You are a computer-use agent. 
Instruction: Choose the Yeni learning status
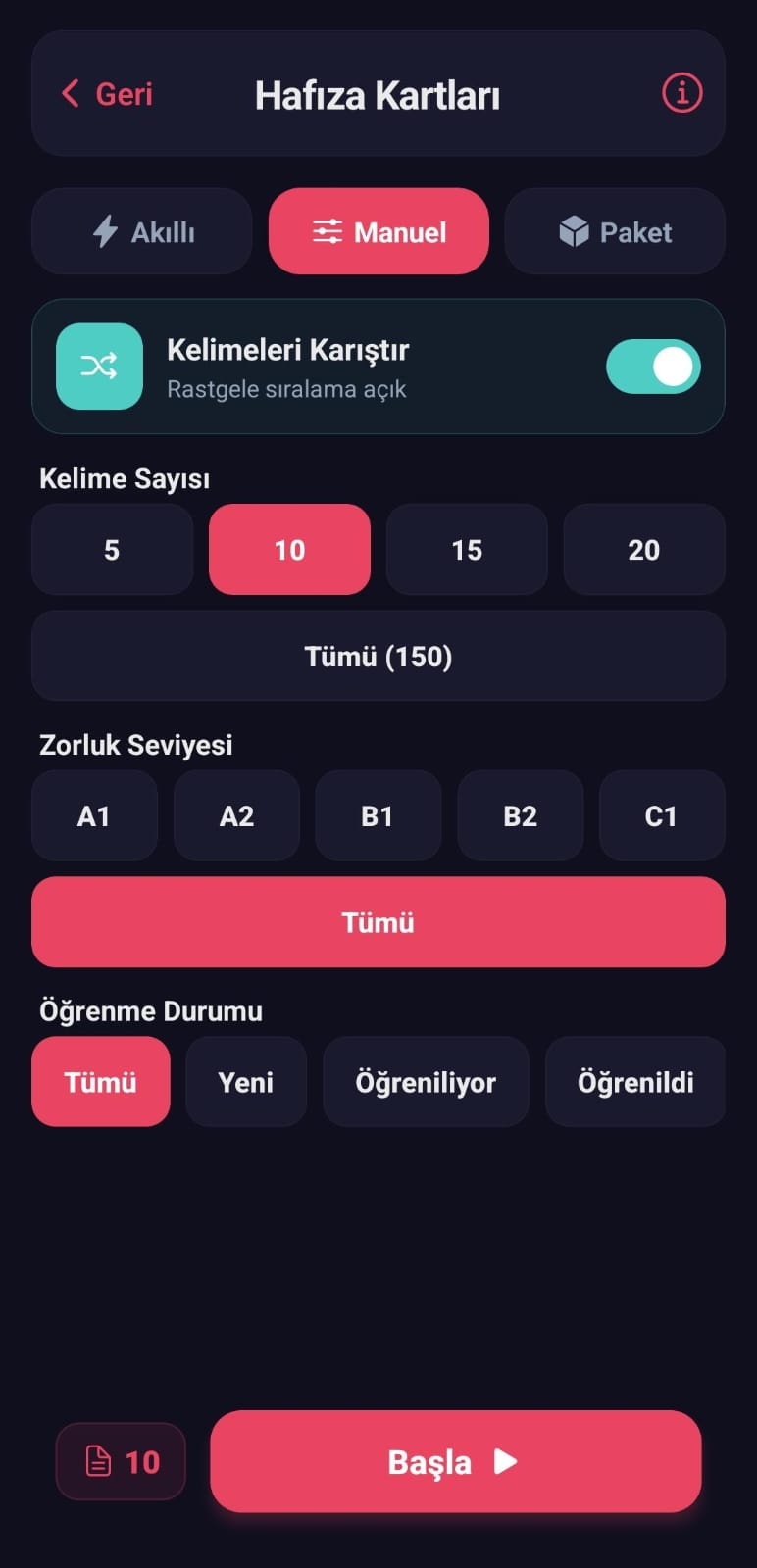[x=245, y=1082]
